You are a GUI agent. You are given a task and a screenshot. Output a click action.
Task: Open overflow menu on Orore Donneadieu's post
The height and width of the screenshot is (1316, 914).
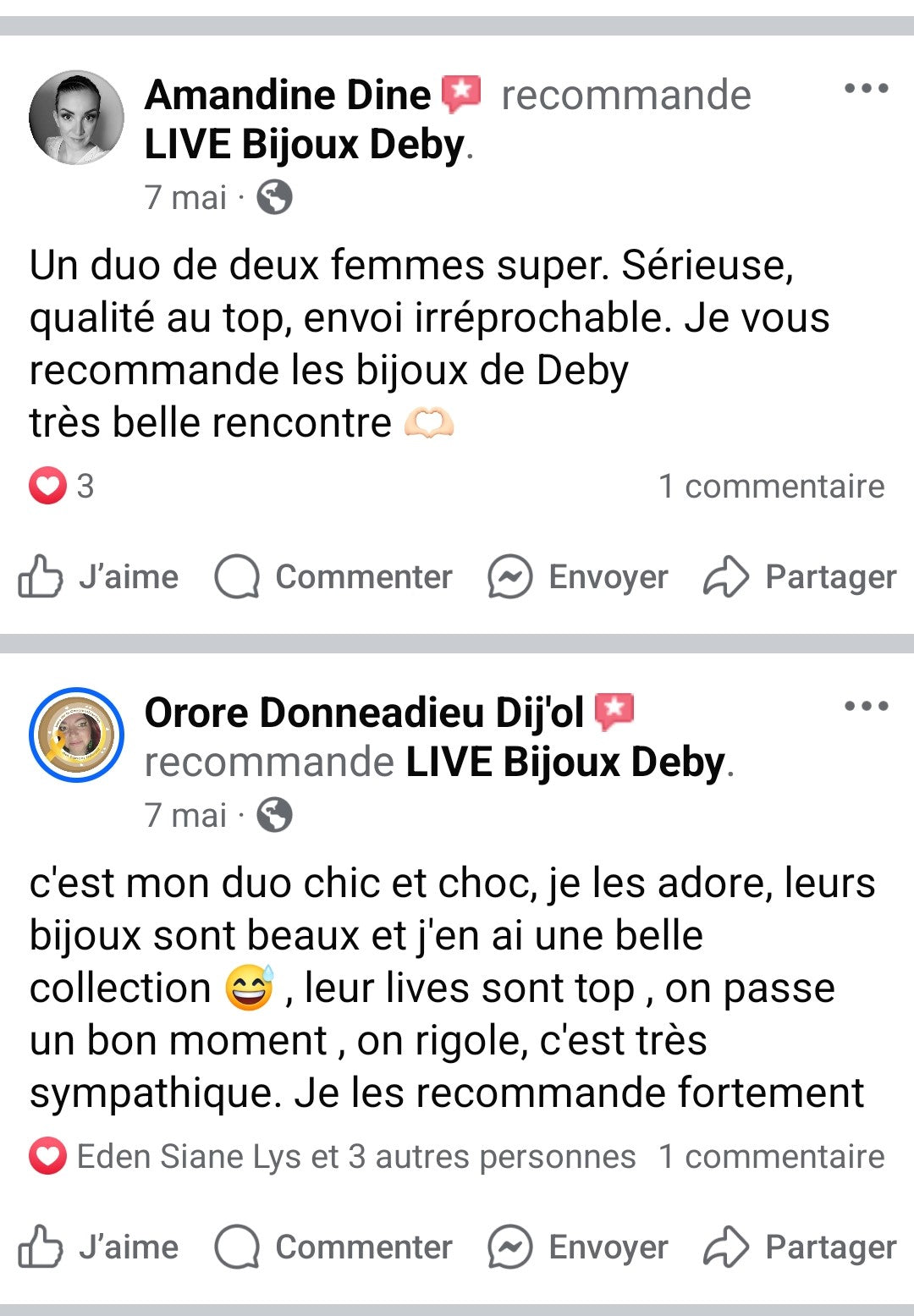click(x=866, y=707)
